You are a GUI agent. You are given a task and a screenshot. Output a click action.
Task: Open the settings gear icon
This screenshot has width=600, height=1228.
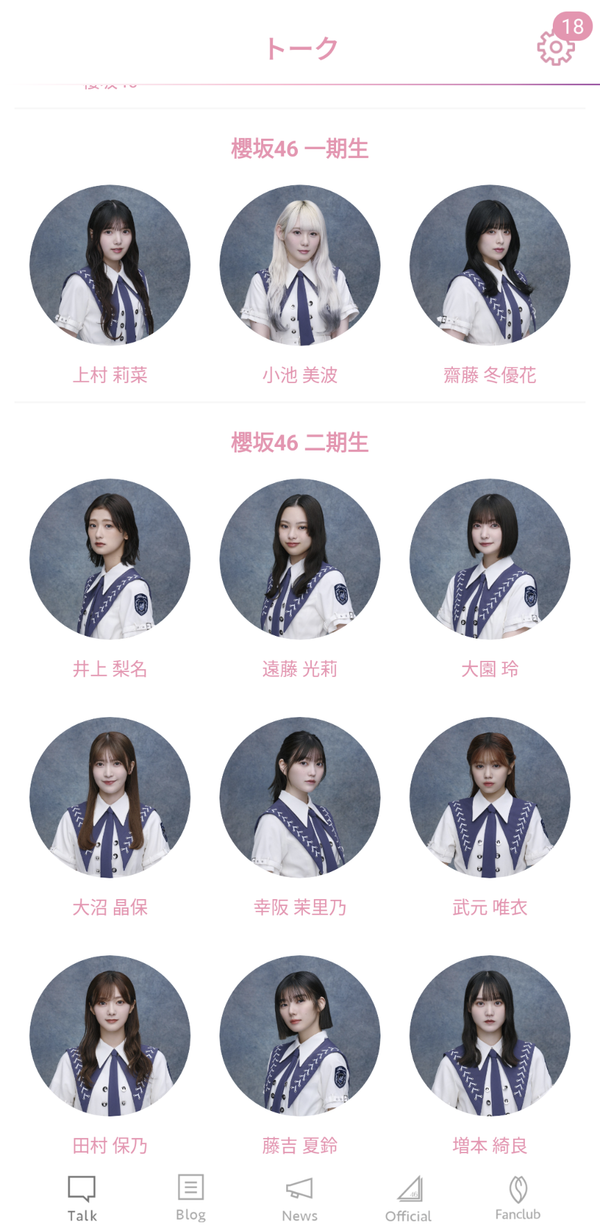pos(556,47)
